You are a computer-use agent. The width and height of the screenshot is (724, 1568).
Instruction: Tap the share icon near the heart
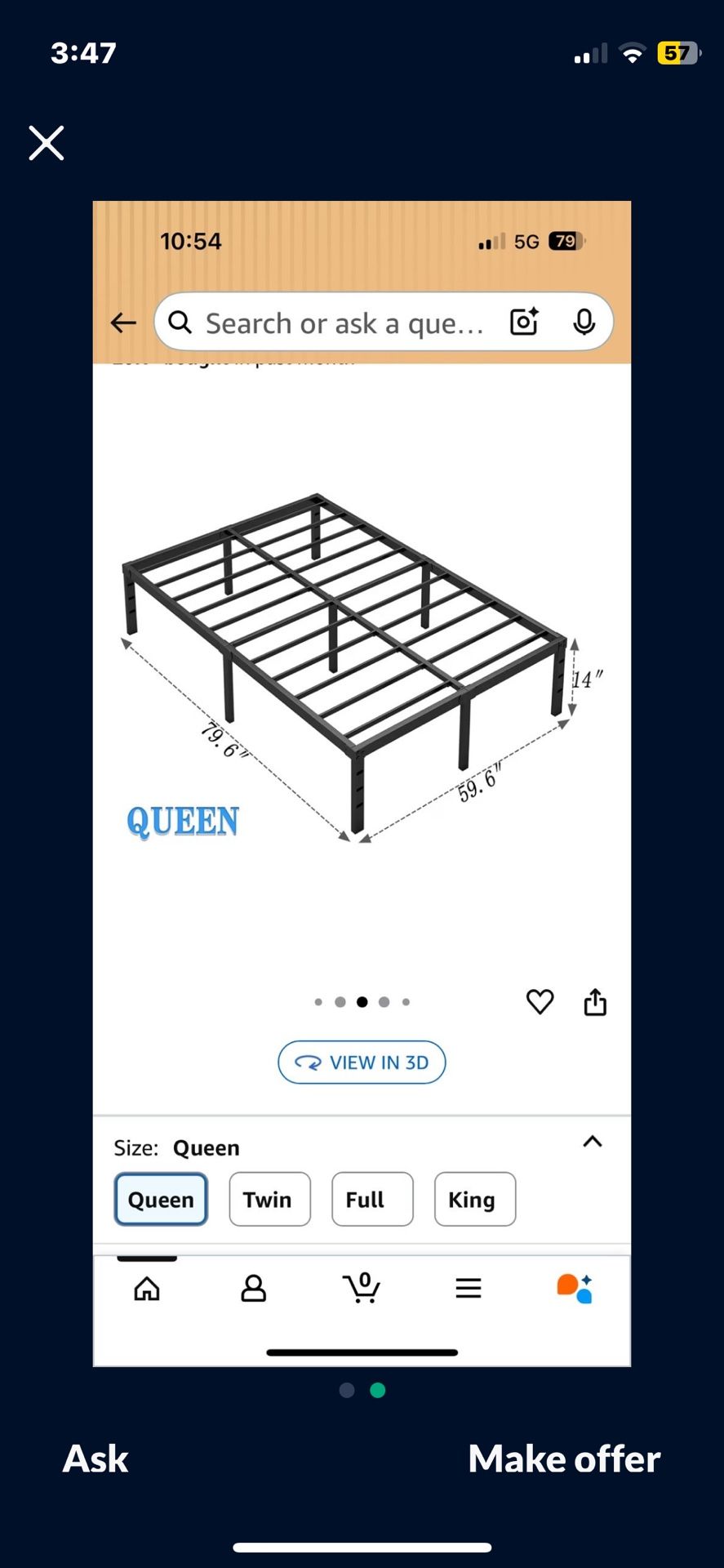[595, 1002]
